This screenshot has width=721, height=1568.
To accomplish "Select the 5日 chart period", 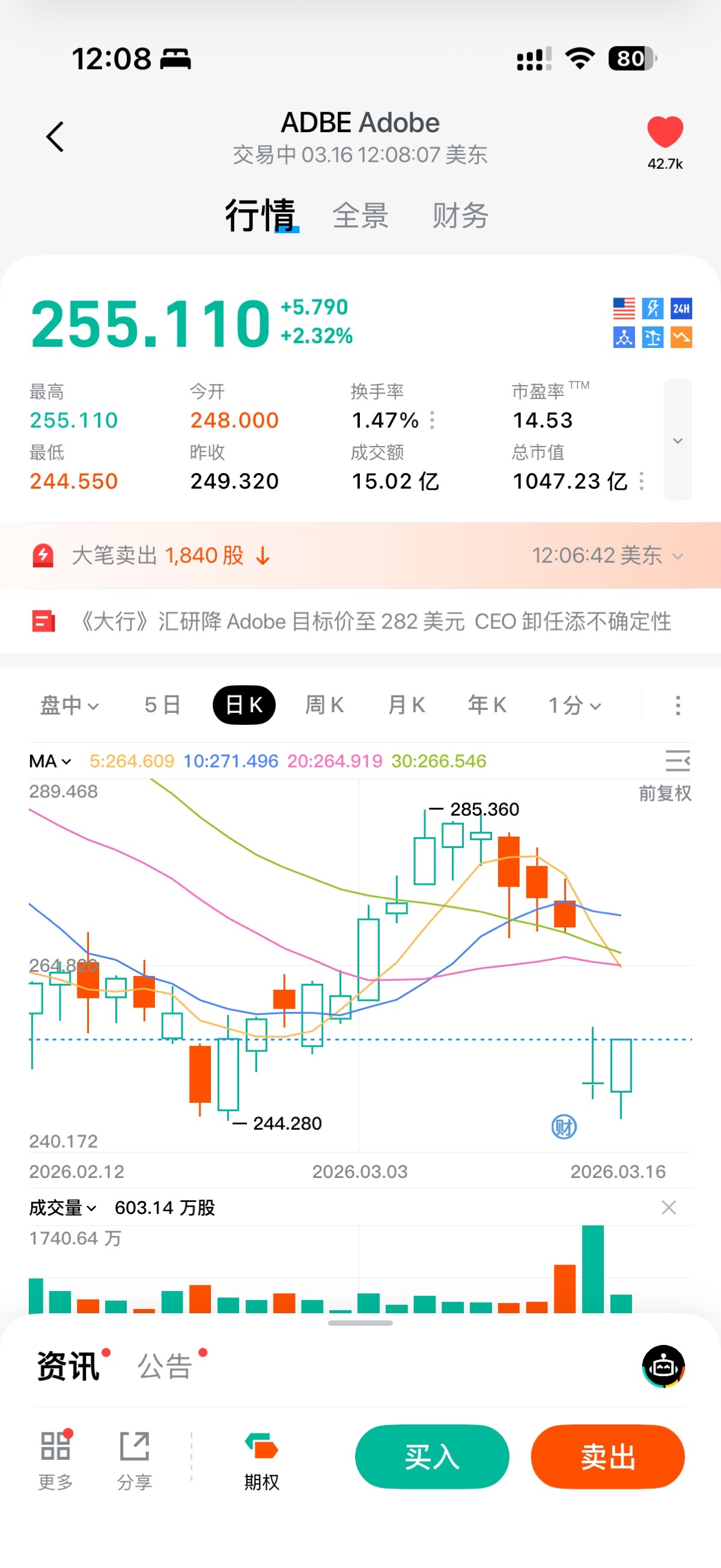I will [x=162, y=705].
